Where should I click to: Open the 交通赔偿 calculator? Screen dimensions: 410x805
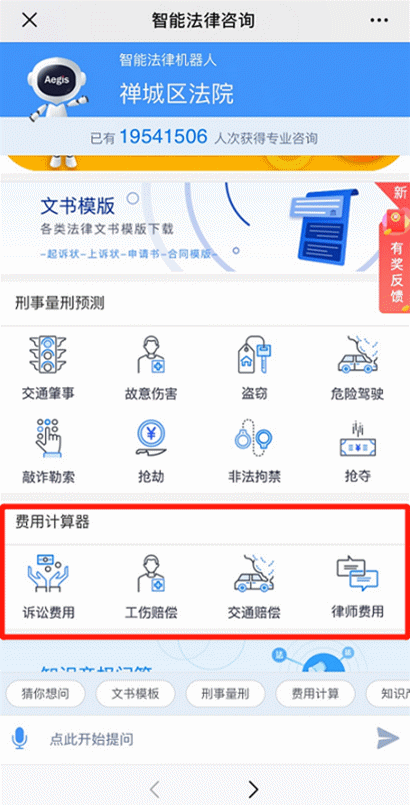(x=255, y=586)
